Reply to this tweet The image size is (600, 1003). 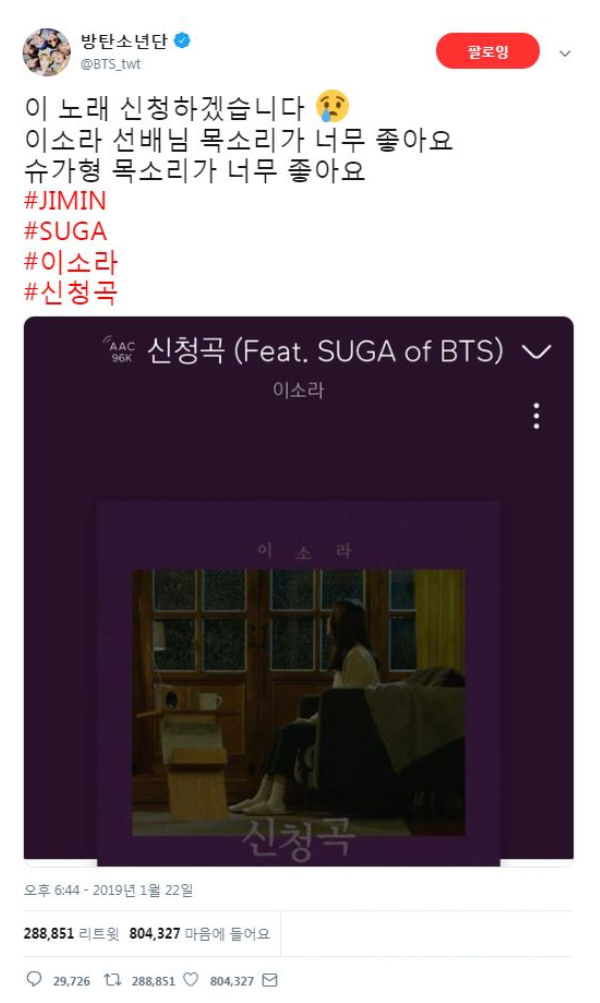pyautogui.click(x=34, y=980)
